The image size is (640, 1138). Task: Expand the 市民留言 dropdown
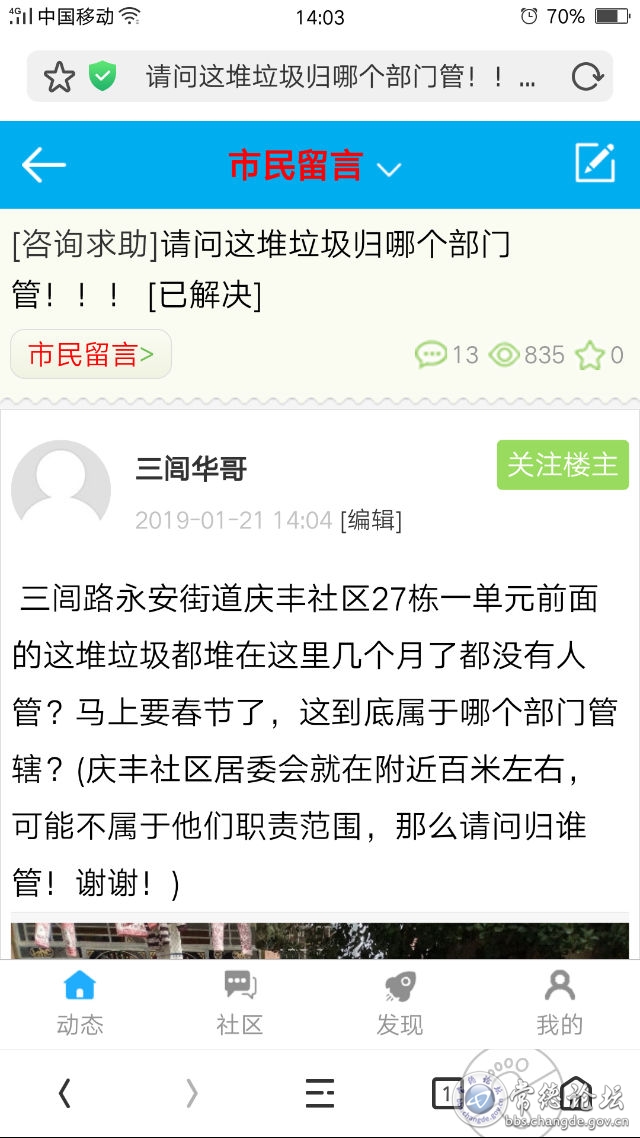(x=388, y=169)
